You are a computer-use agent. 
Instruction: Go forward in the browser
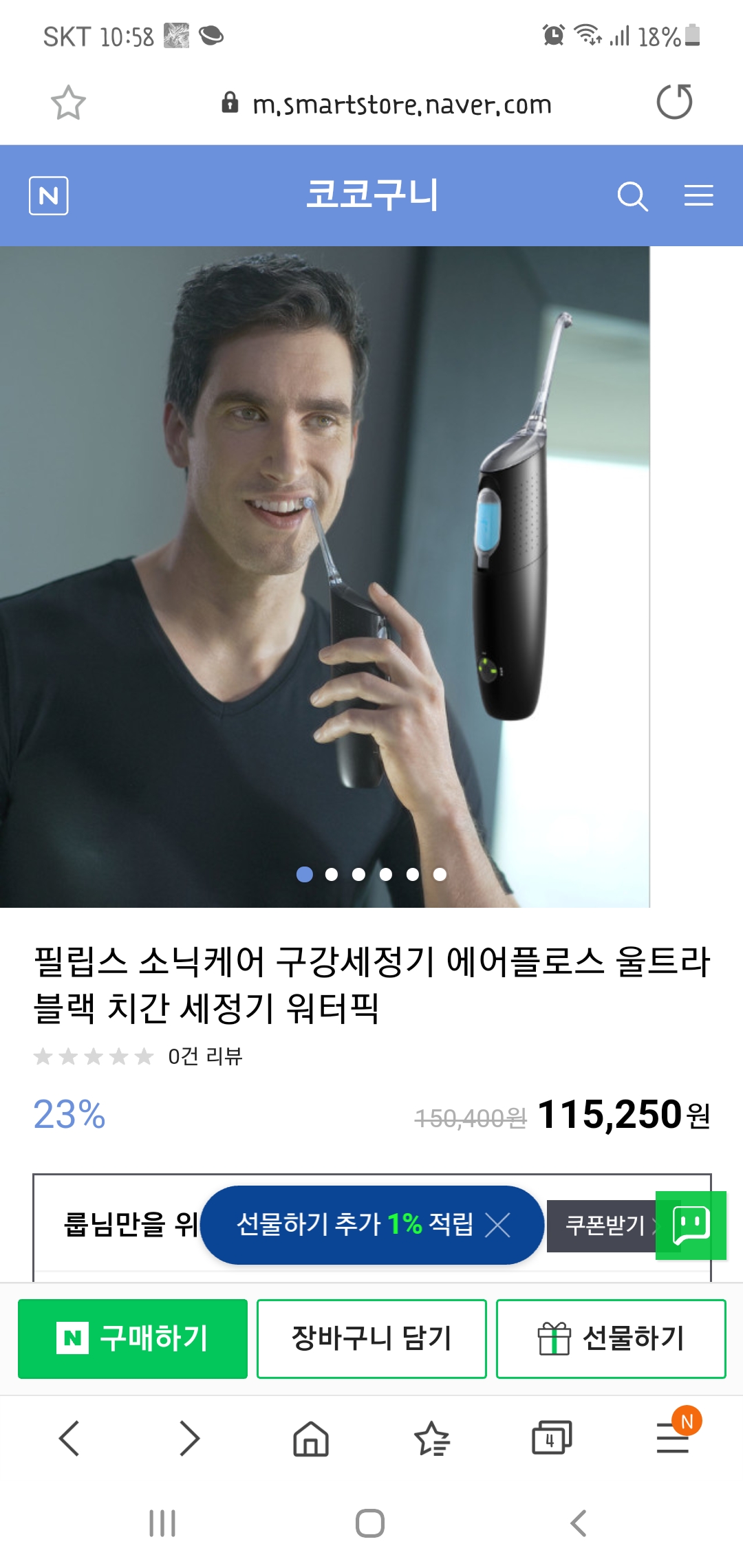(x=189, y=1438)
